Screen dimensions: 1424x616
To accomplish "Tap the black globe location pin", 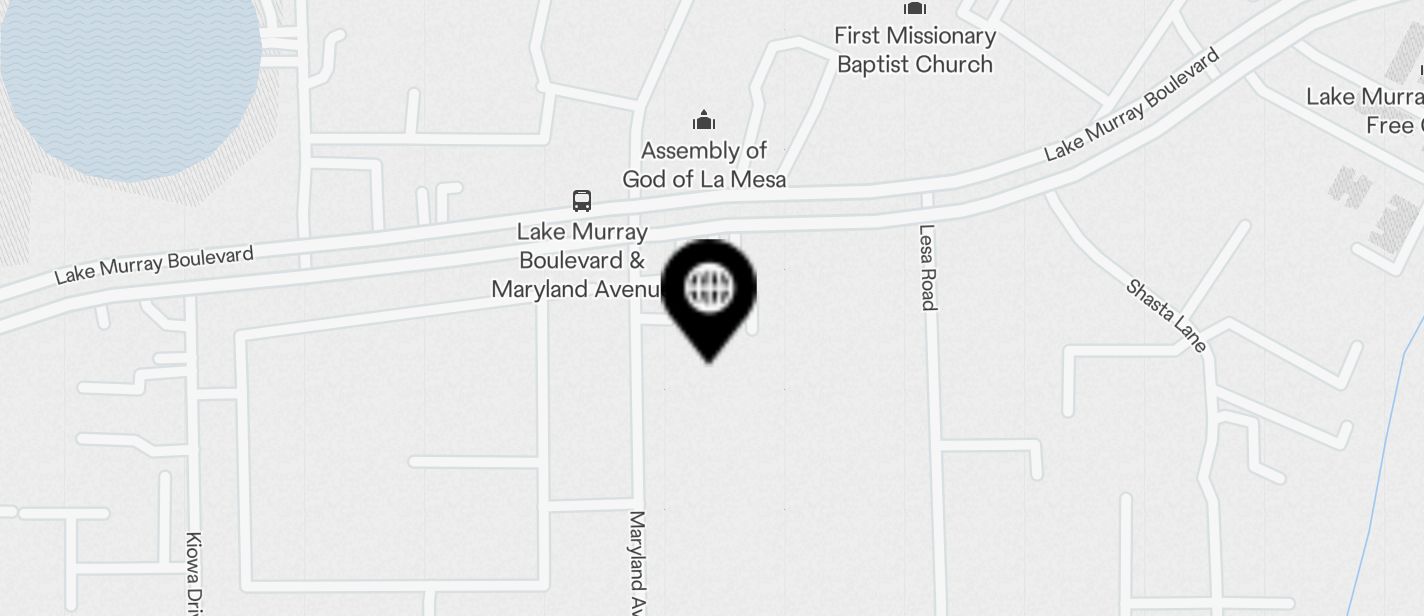I will tap(709, 292).
